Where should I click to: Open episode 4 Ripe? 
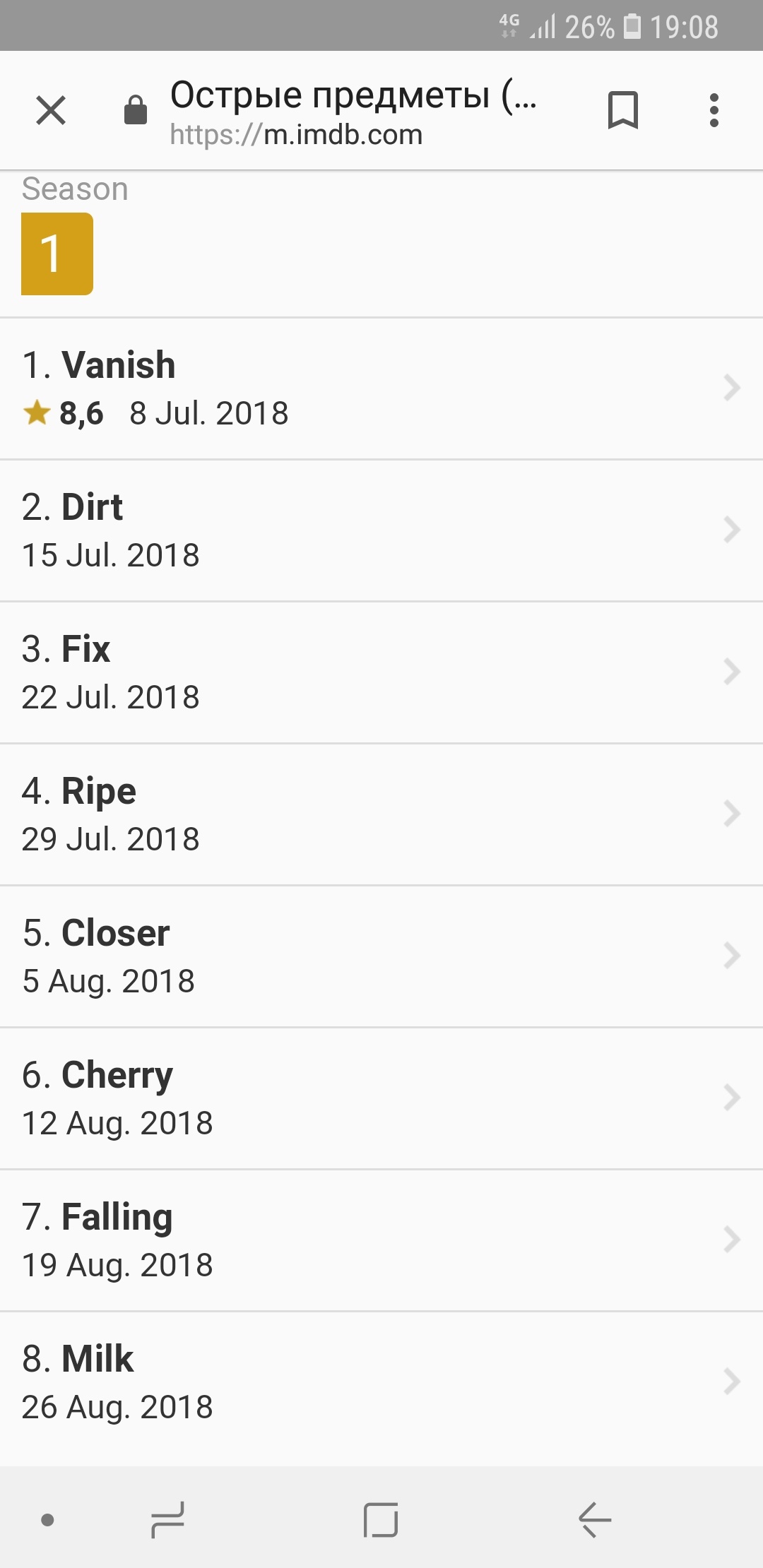coord(381,814)
